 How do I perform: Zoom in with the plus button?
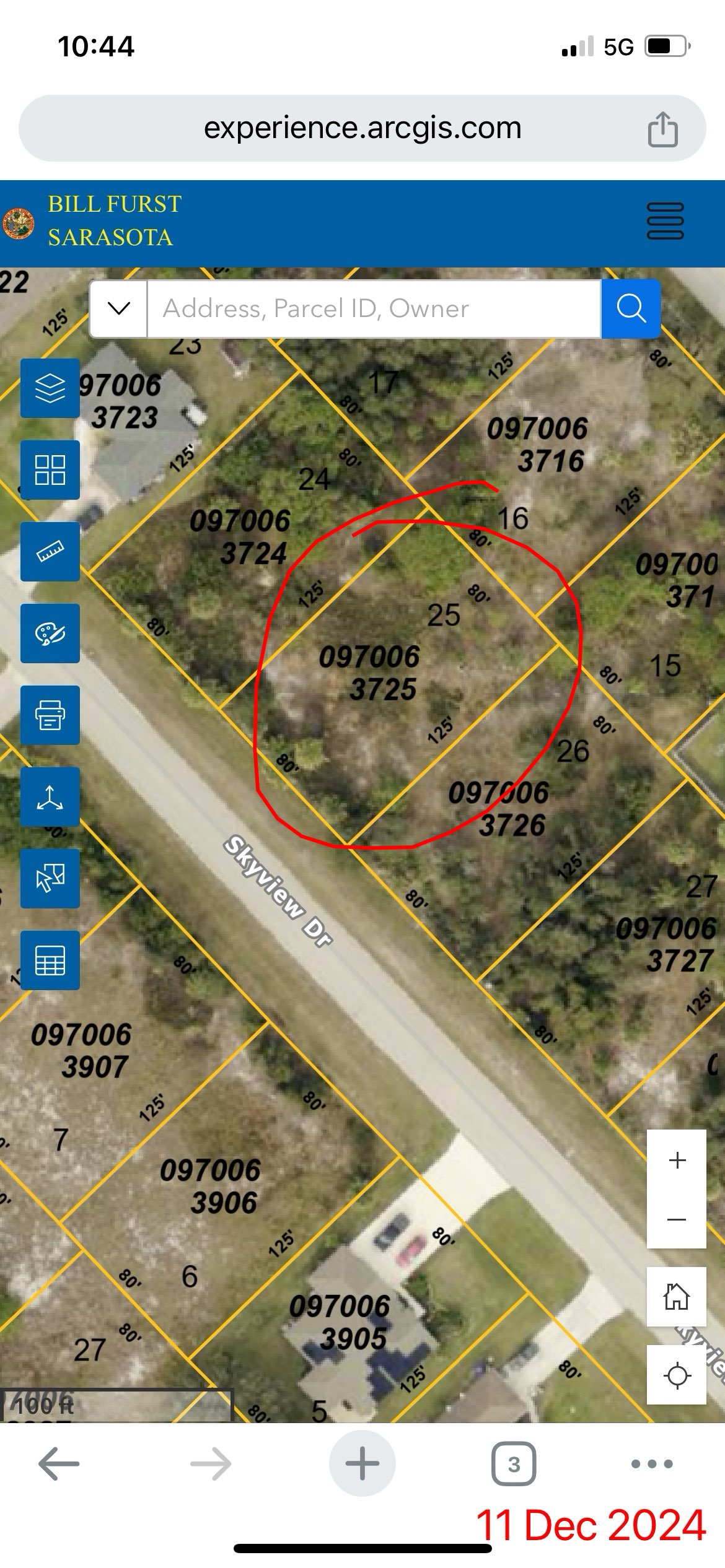tap(677, 1160)
